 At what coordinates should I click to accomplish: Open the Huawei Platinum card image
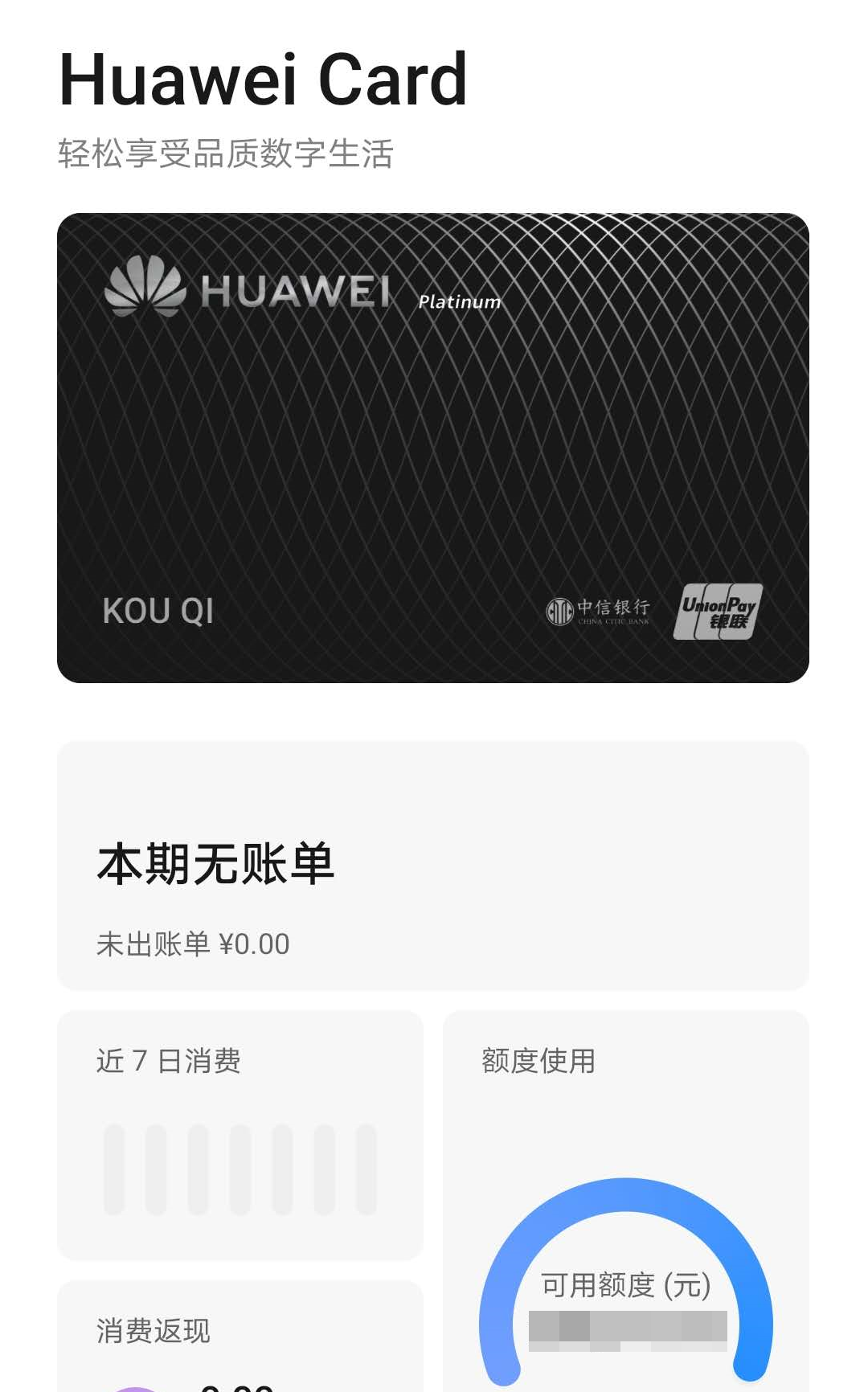point(432,448)
